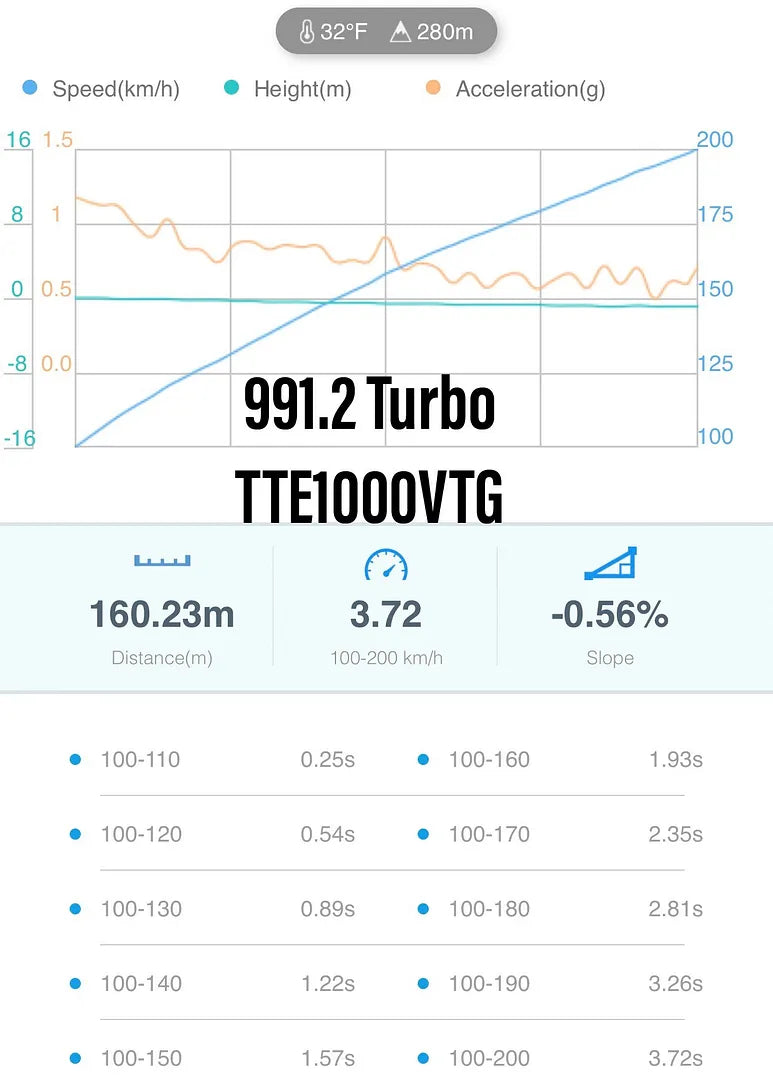Select the ruler Distance icon
The image size is (773, 1080).
point(161,562)
